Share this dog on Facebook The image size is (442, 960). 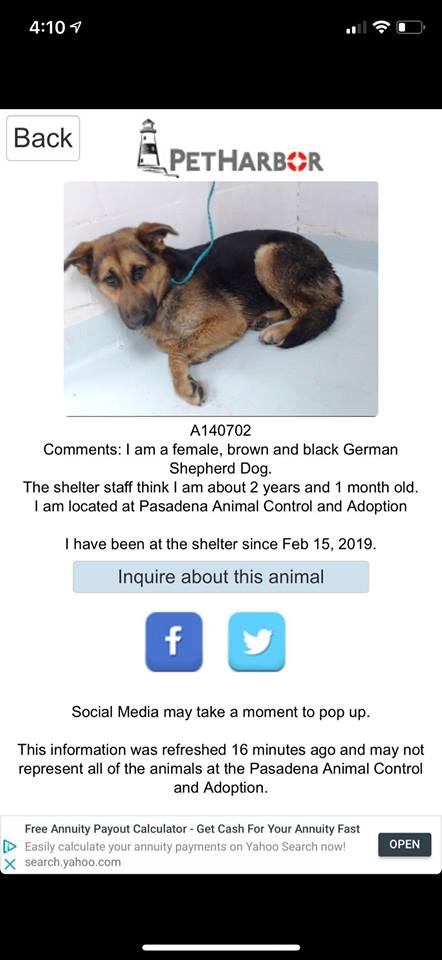click(x=174, y=642)
